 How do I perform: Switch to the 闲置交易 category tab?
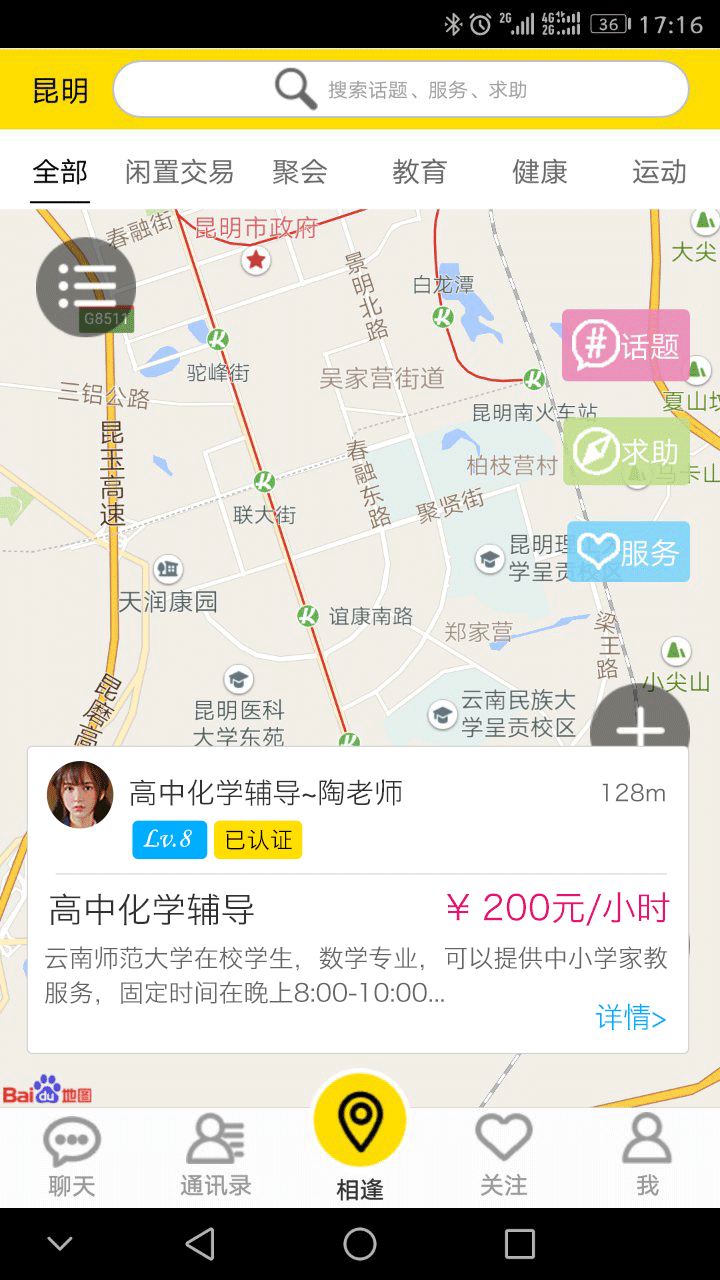coord(179,172)
